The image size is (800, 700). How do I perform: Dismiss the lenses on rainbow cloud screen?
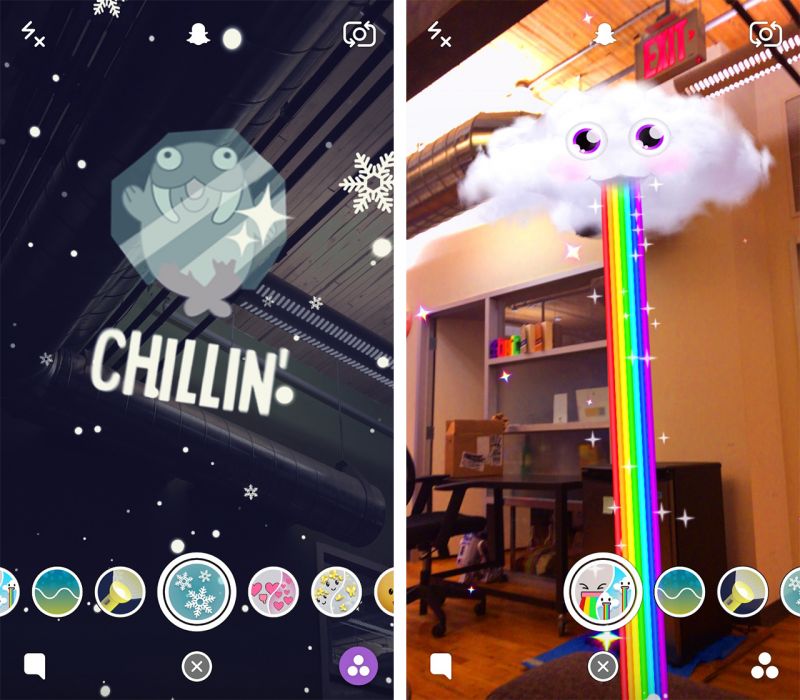click(602, 665)
